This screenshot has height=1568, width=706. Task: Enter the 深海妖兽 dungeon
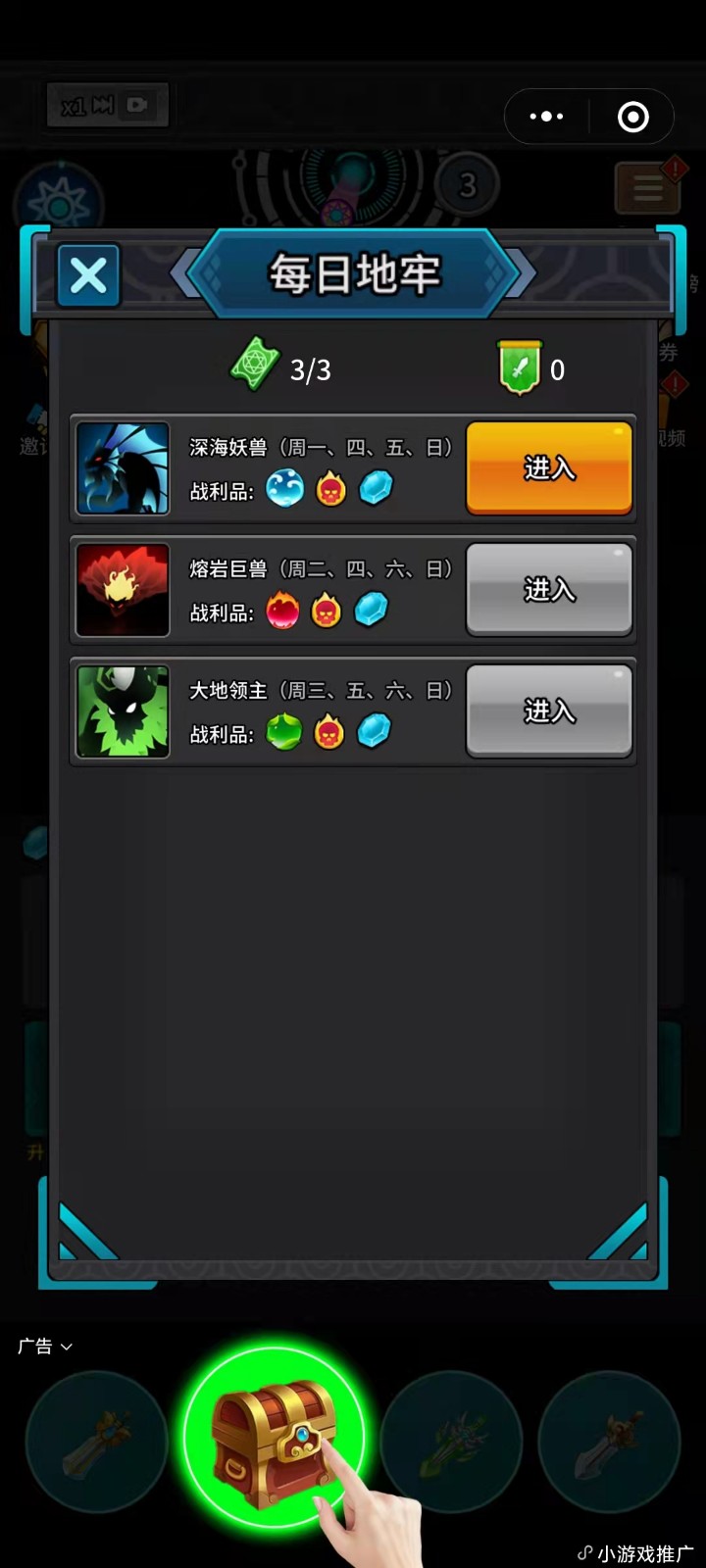[x=549, y=468]
